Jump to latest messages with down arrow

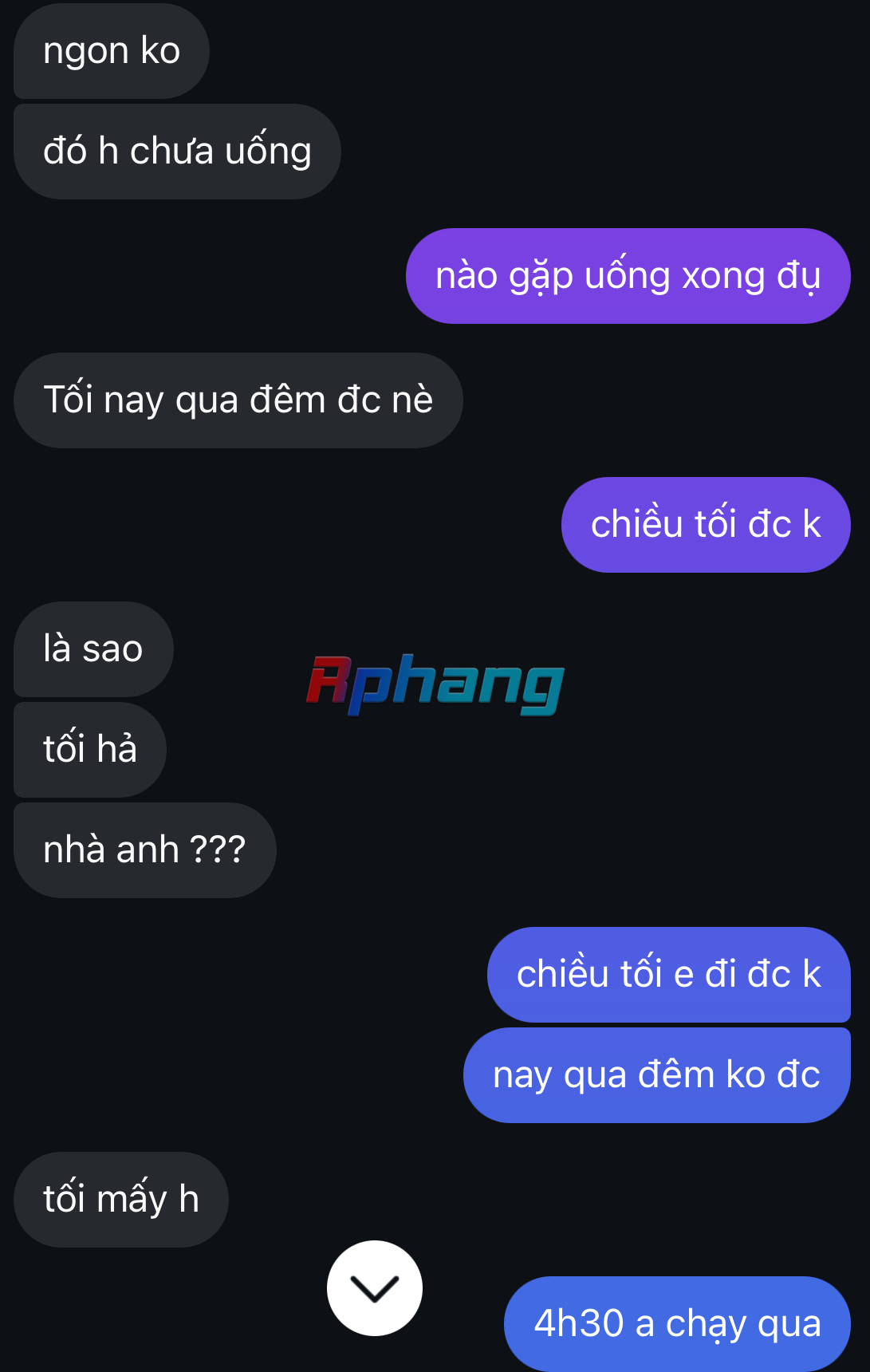click(374, 1287)
